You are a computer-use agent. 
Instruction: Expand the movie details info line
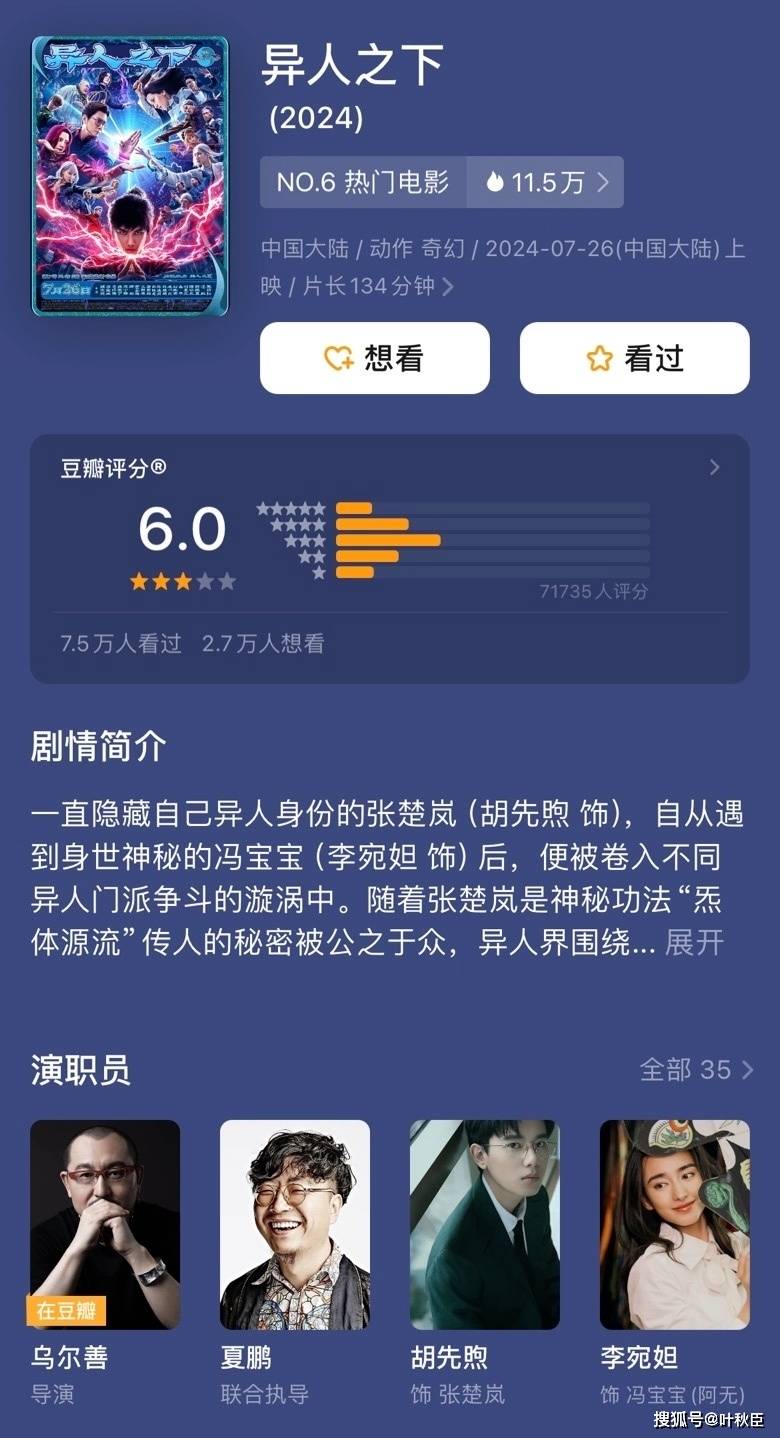(x=447, y=287)
